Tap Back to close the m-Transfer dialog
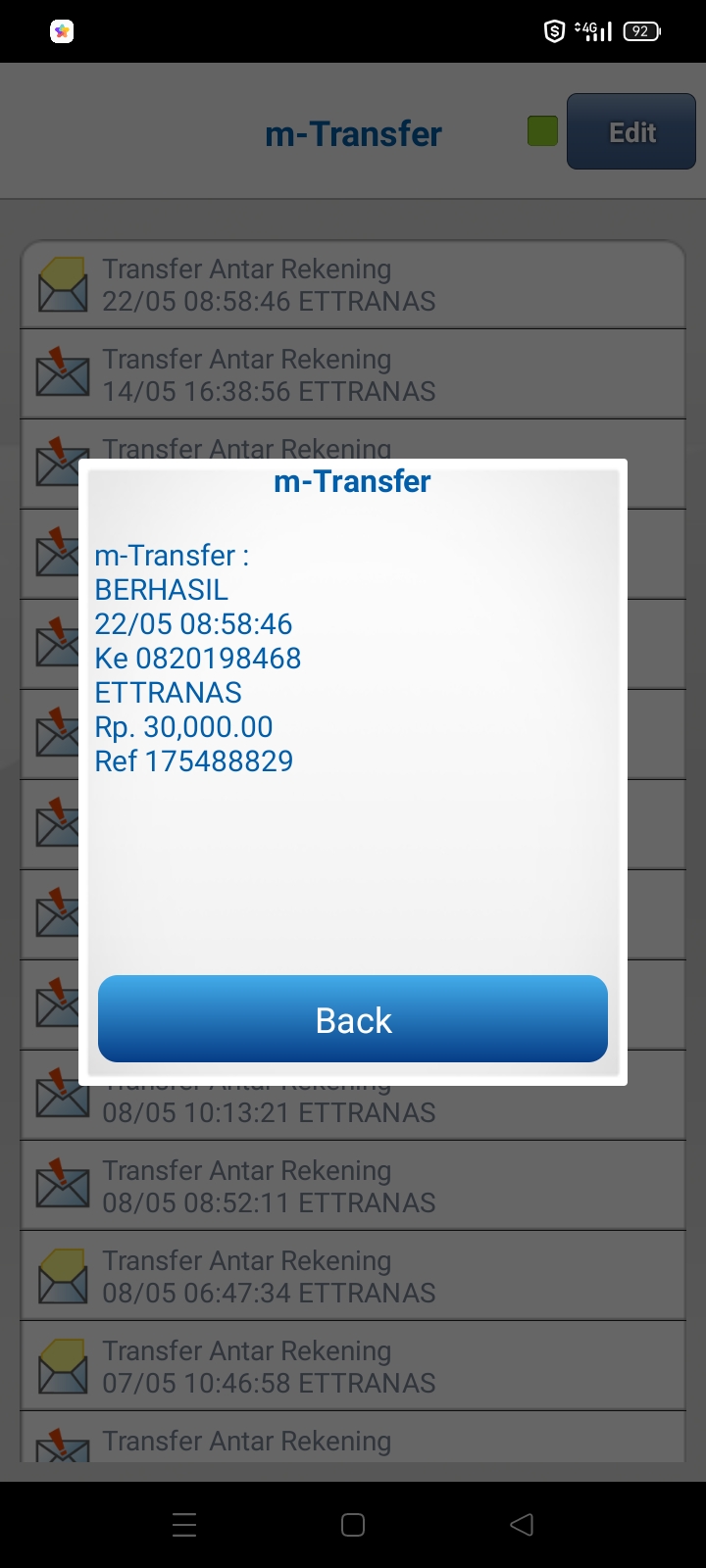Screen dimensions: 706x1568 [353, 1019]
